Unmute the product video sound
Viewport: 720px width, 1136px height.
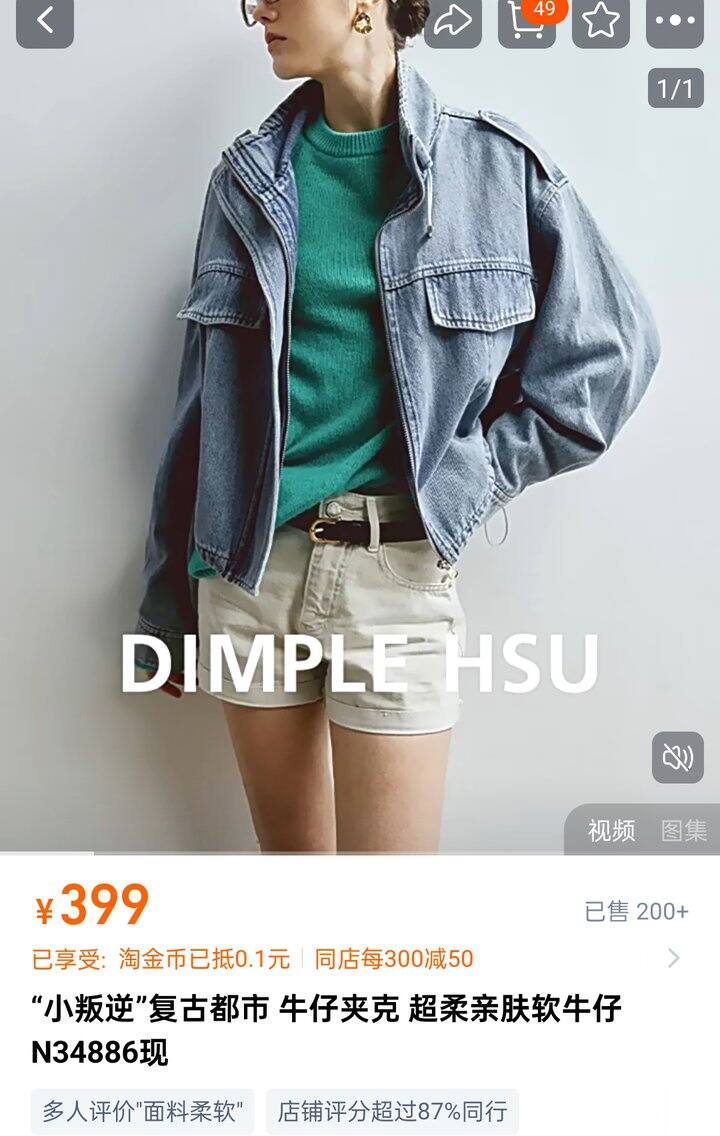point(677,757)
